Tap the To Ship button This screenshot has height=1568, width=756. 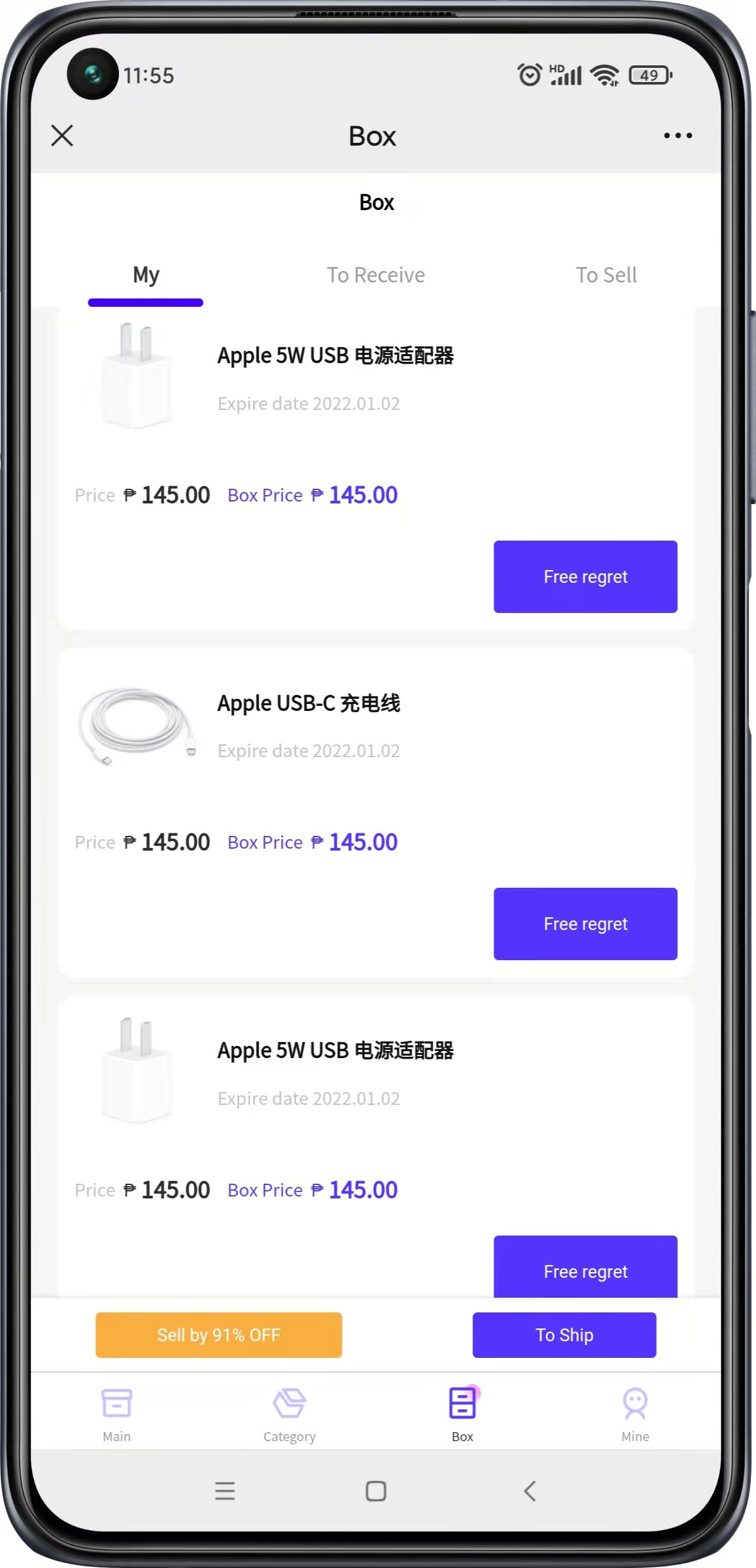click(564, 1335)
